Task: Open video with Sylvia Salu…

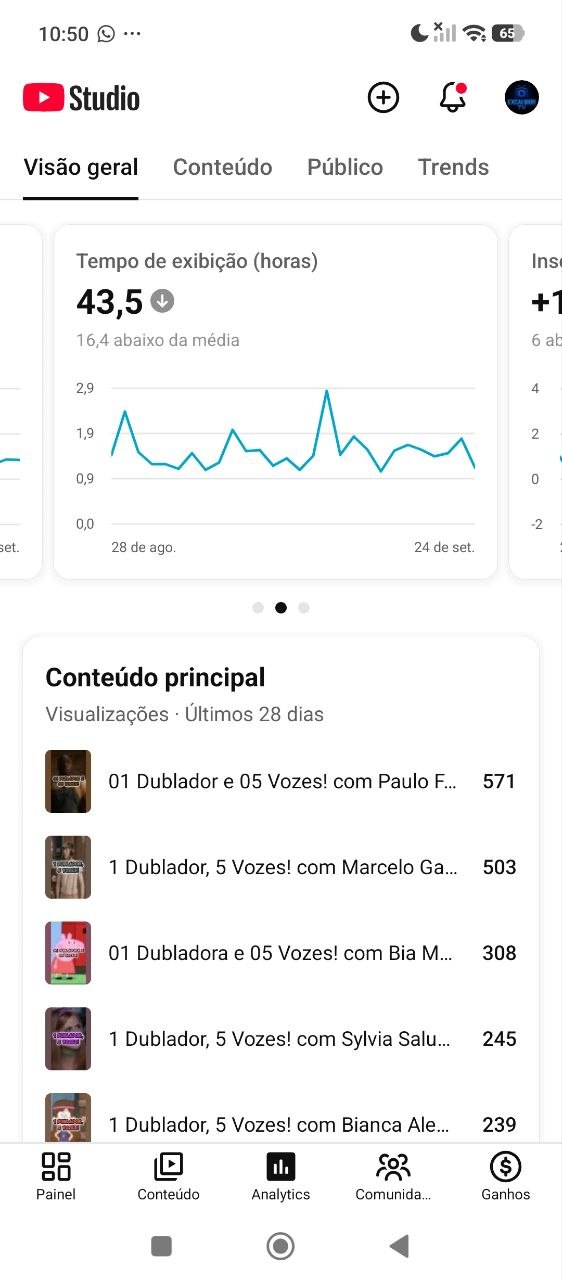Action: 281,1039
